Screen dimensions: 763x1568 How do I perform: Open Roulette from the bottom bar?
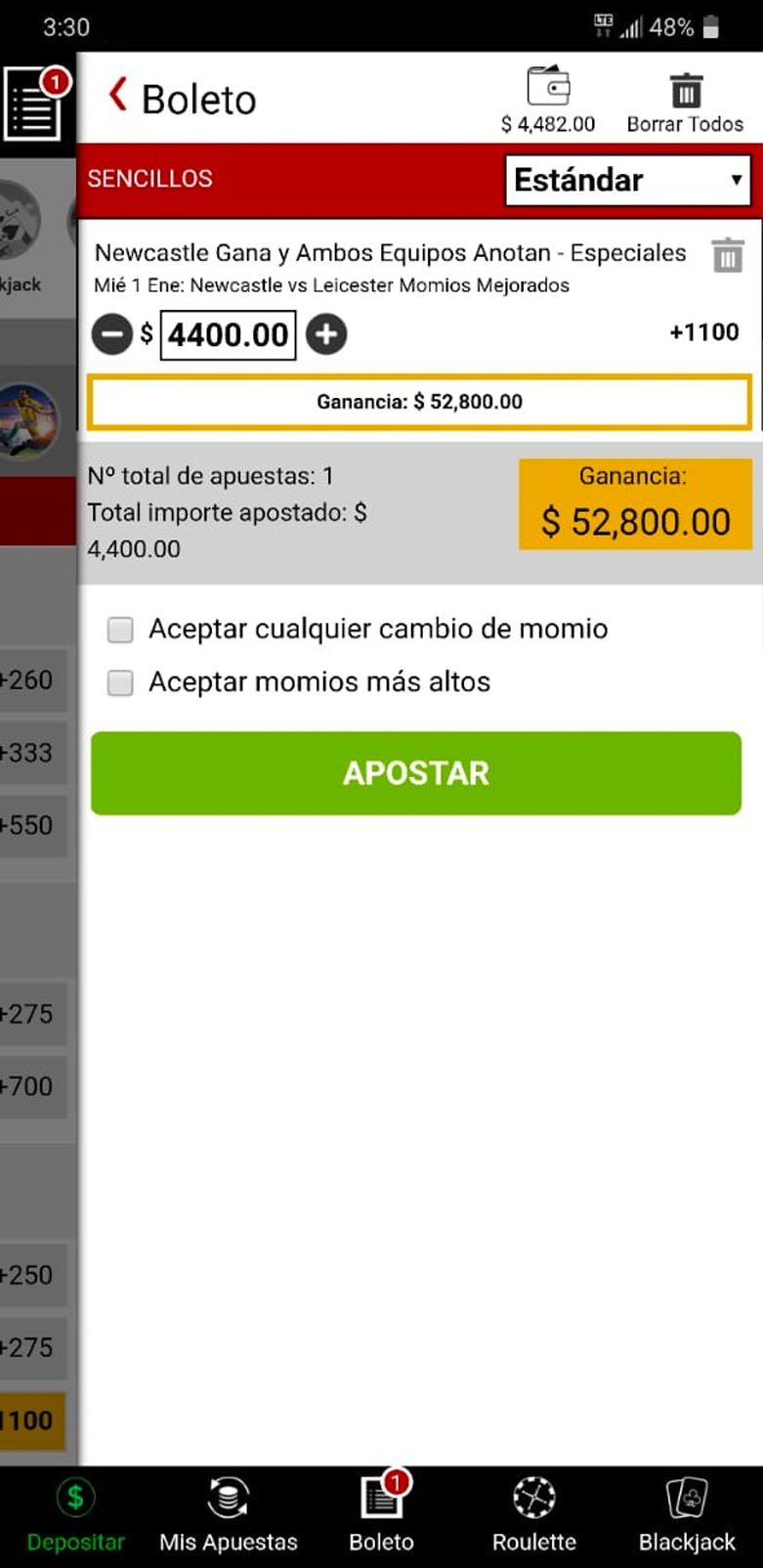pyautogui.click(x=534, y=1516)
